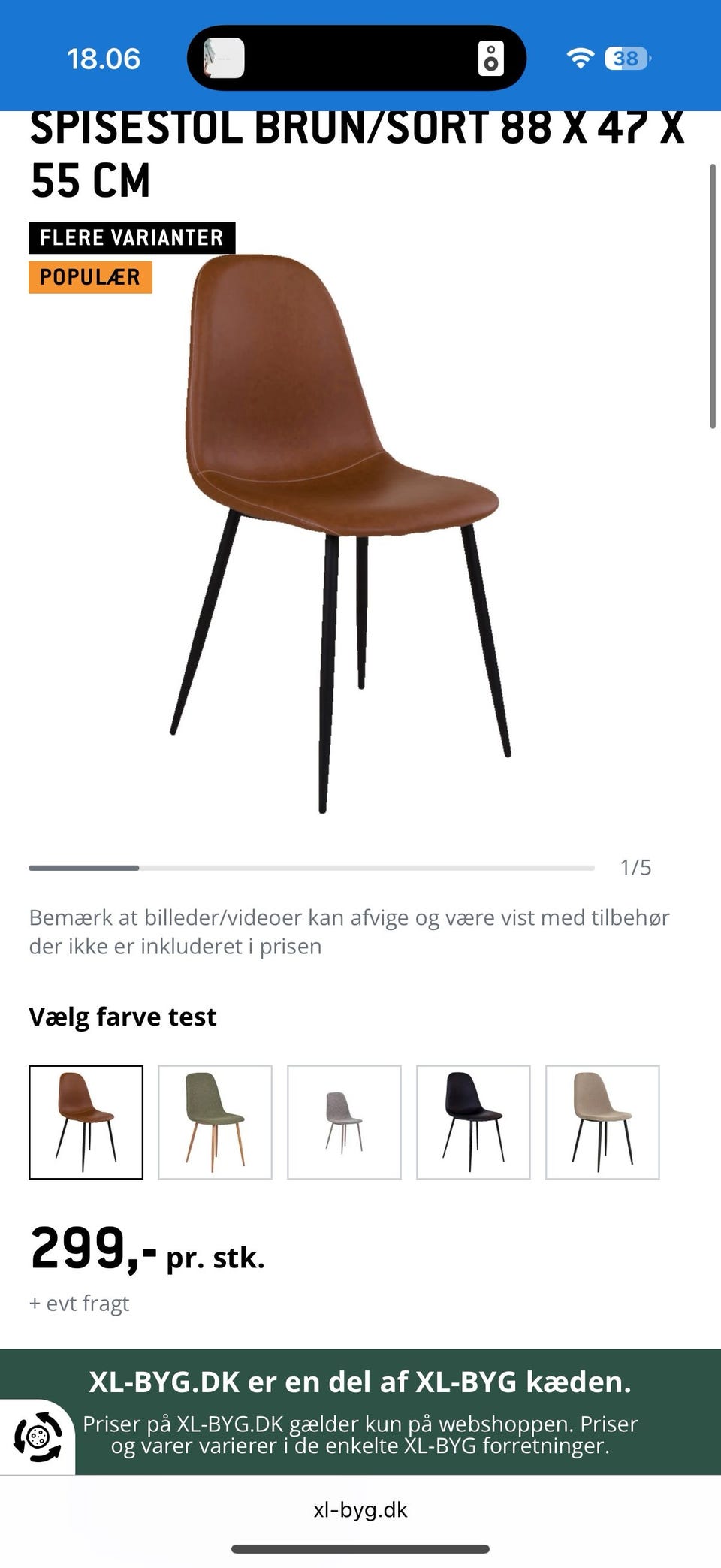Tap the FLERE VARIANTER badge

[131, 237]
